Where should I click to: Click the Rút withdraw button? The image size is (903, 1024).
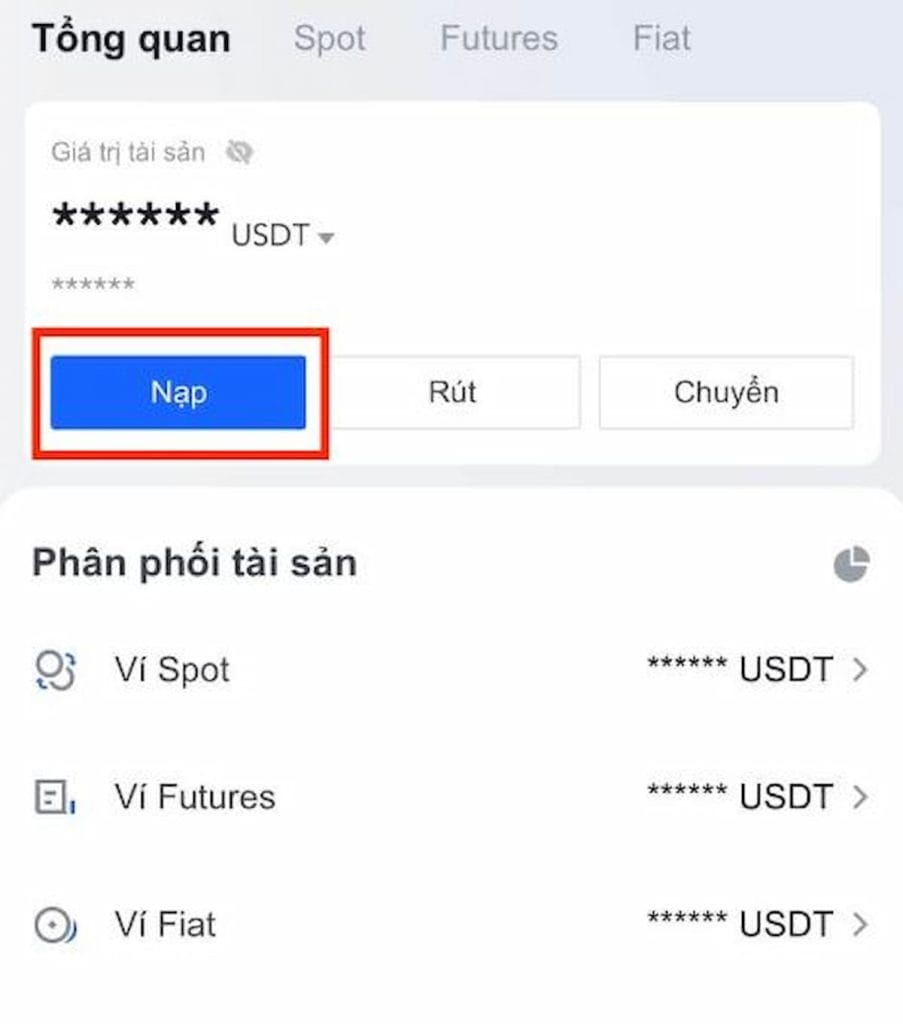(452, 392)
